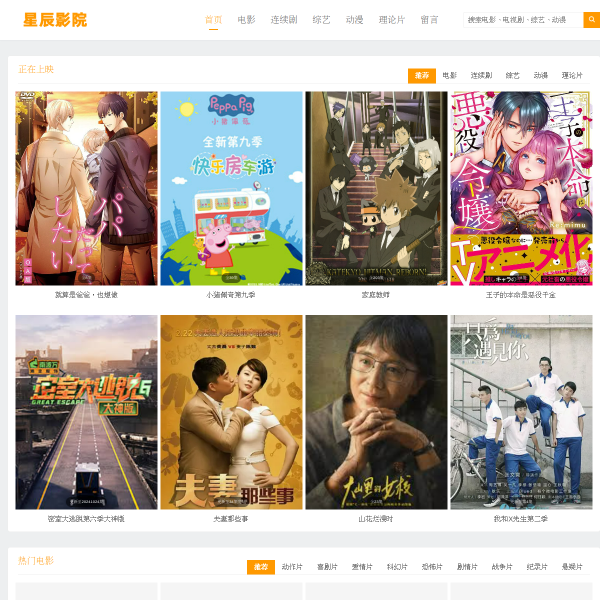Screen dimensions: 600x600
Task: Open the 夫妻那些事 poster
Action: click(231, 412)
